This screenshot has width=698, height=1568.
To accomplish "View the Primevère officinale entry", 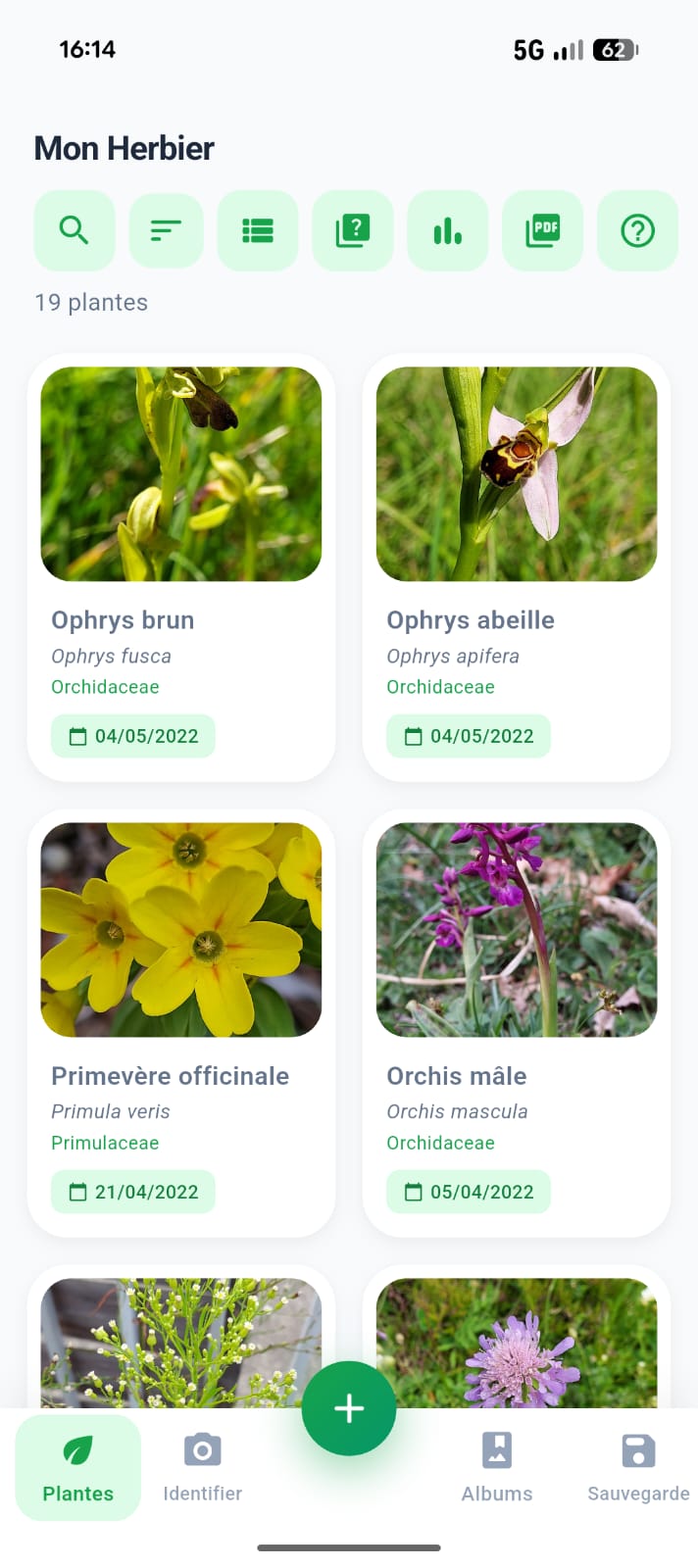I will pyautogui.click(x=181, y=1023).
